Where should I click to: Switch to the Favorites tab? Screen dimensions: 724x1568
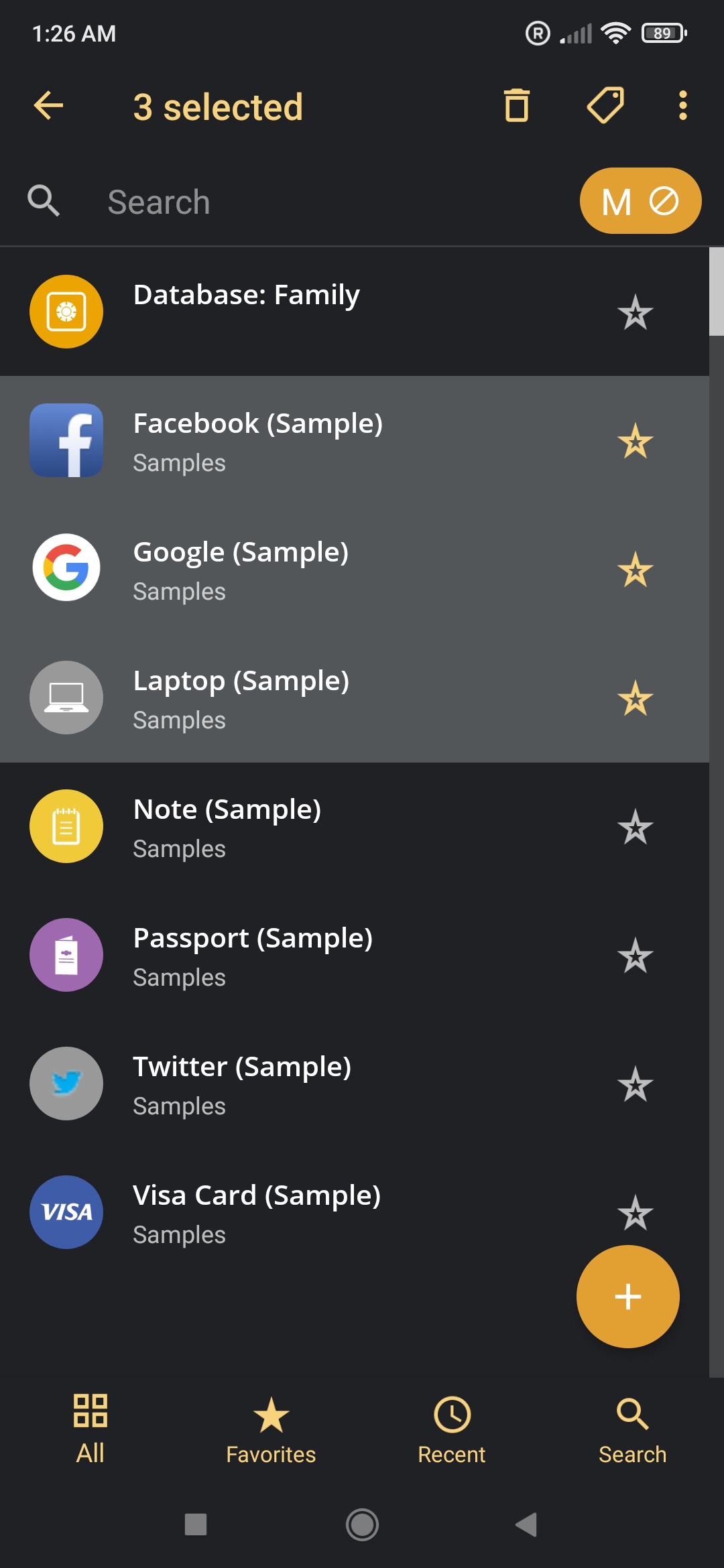(271, 1429)
